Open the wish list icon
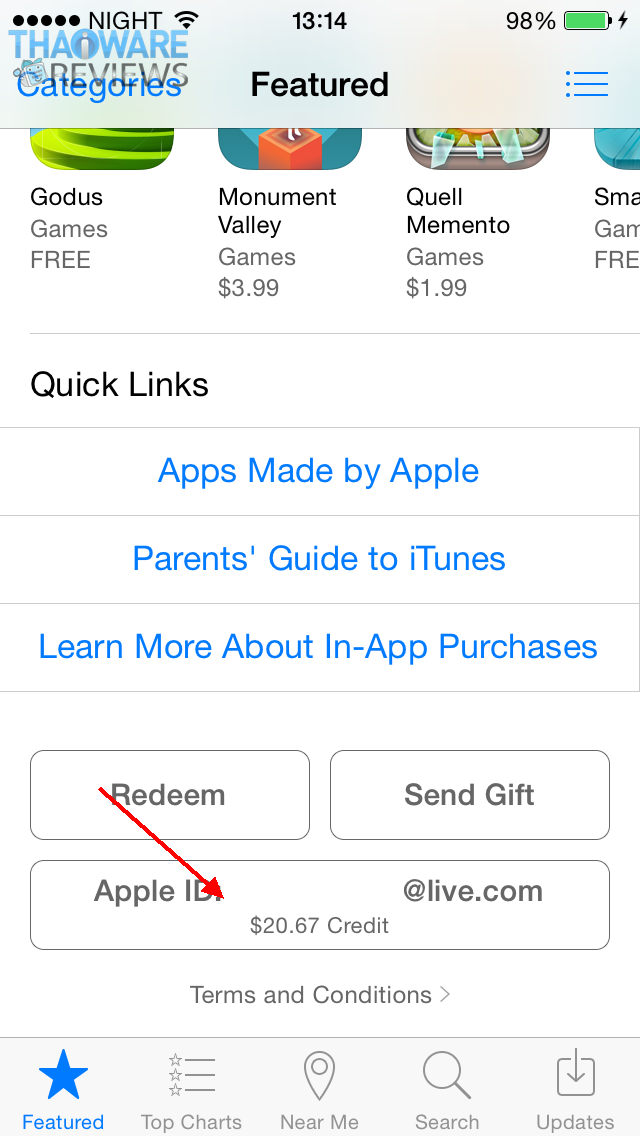 coord(587,84)
